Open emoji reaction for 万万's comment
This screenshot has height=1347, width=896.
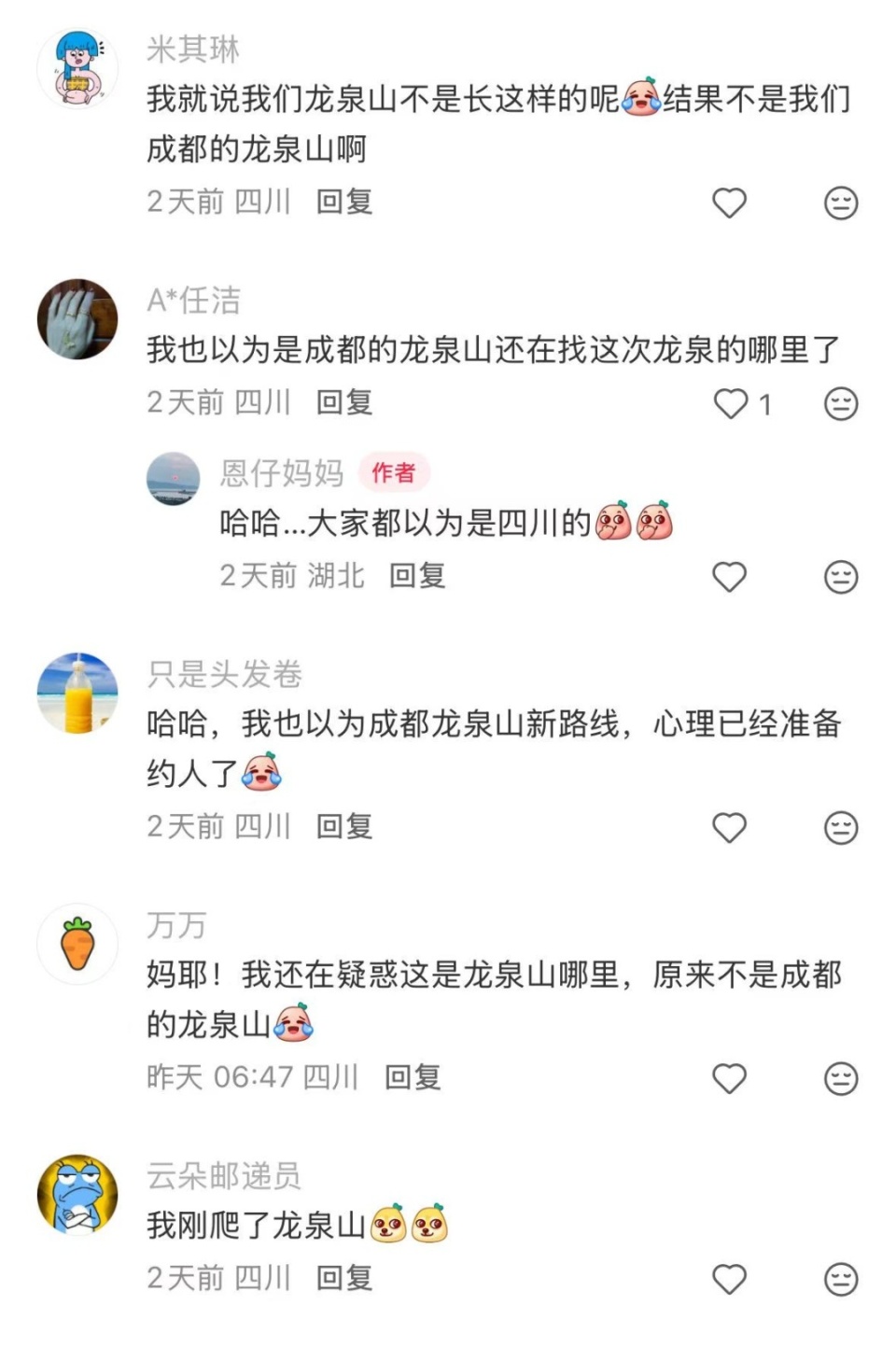click(x=841, y=1078)
